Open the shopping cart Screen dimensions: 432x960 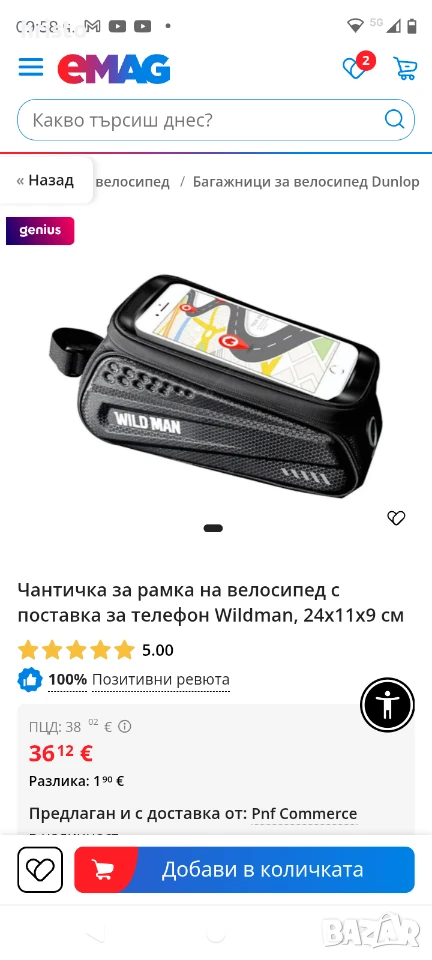pyautogui.click(x=405, y=68)
